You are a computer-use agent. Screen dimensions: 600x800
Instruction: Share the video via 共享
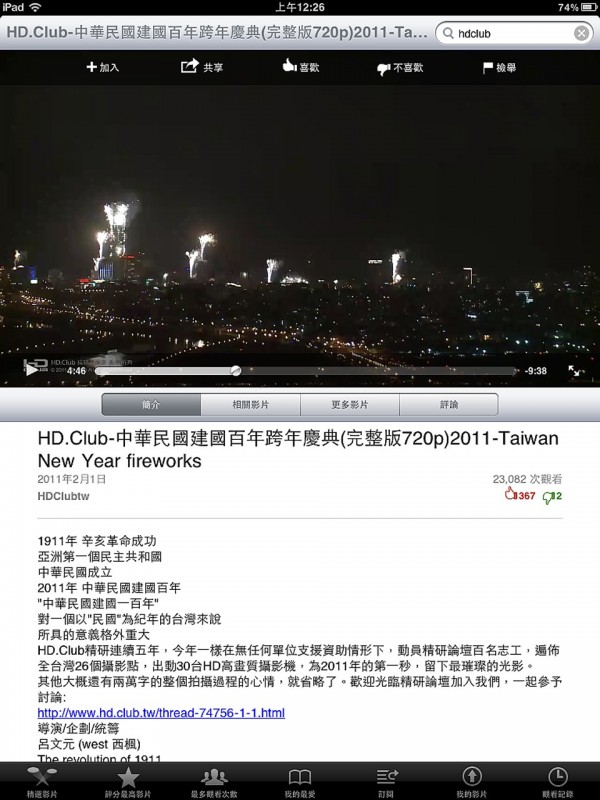pos(201,68)
